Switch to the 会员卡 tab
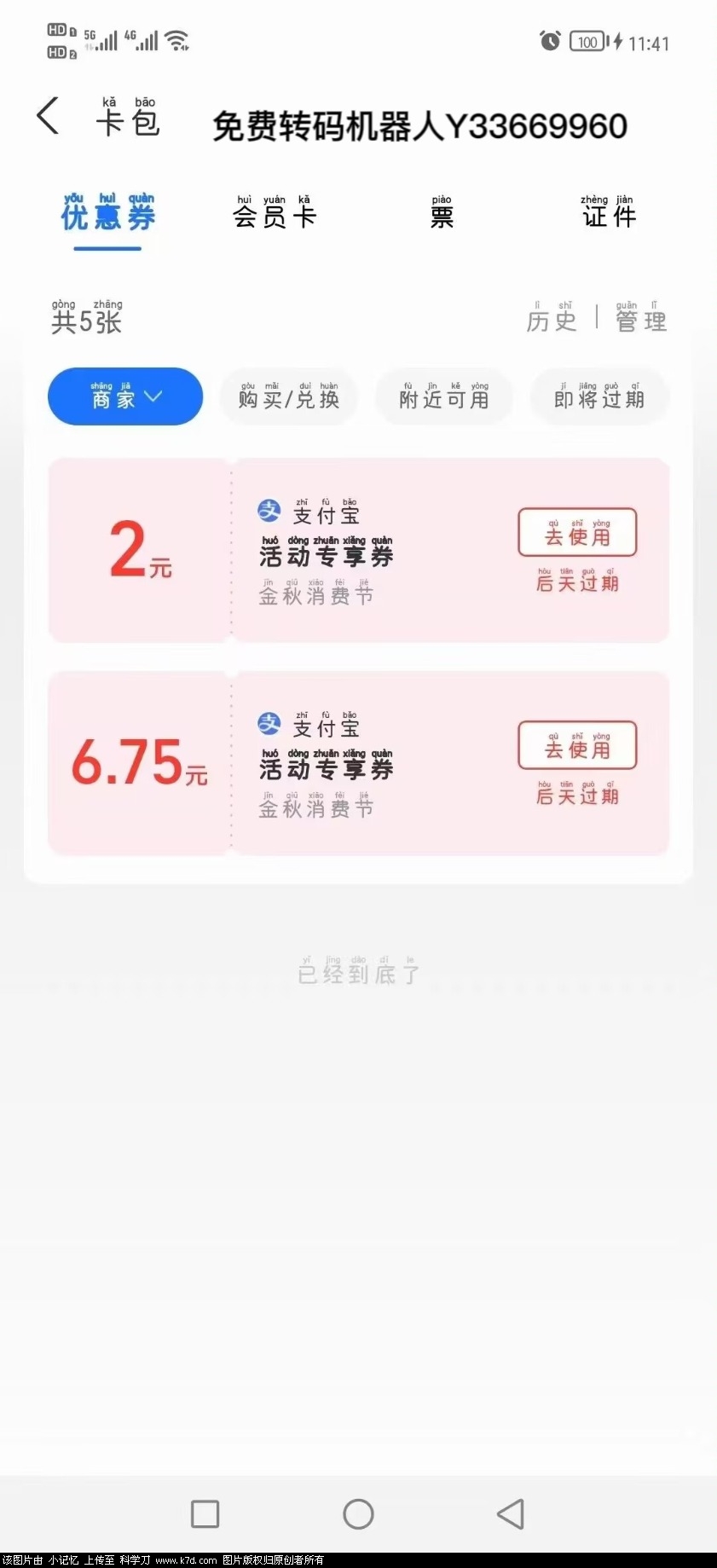This screenshot has width=717, height=1568. 275,214
